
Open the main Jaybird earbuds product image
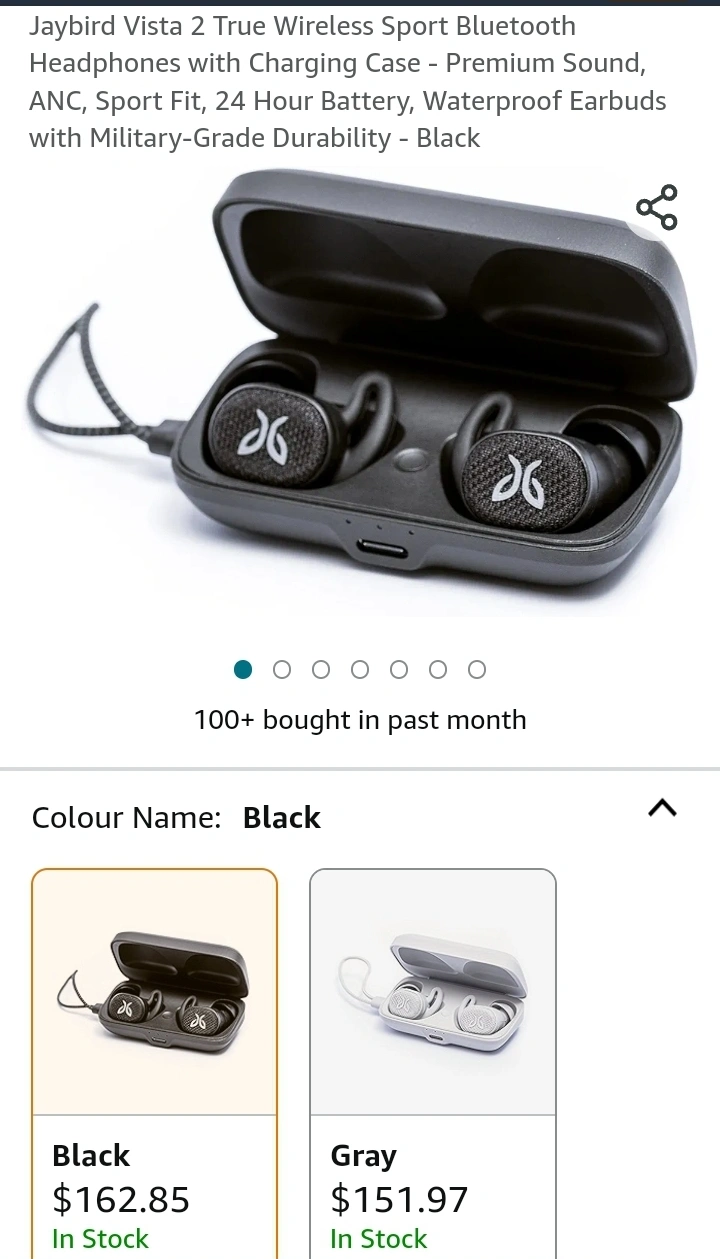coord(360,400)
